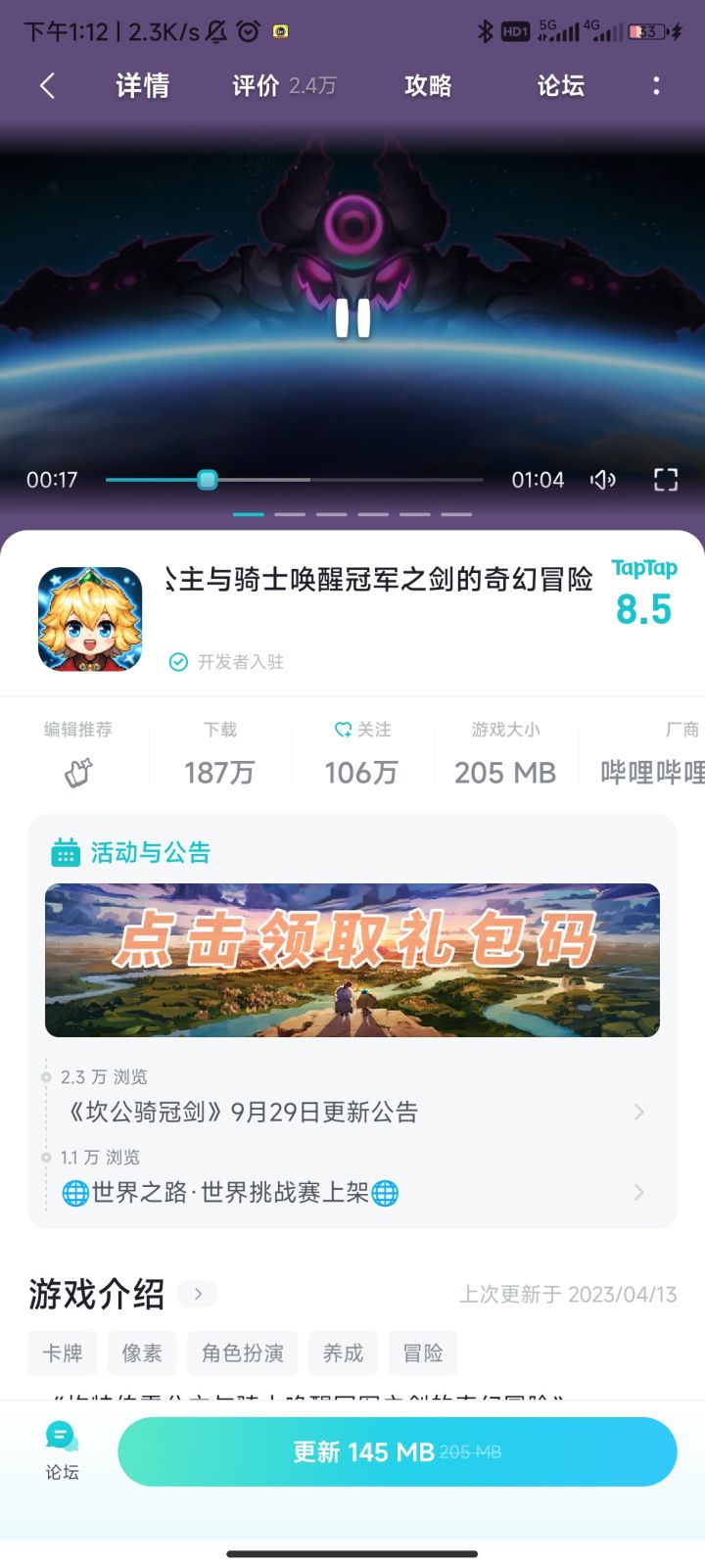Tap the back arrow at top left
This screenshot has width=705, height=1568.
pos(47,86)
